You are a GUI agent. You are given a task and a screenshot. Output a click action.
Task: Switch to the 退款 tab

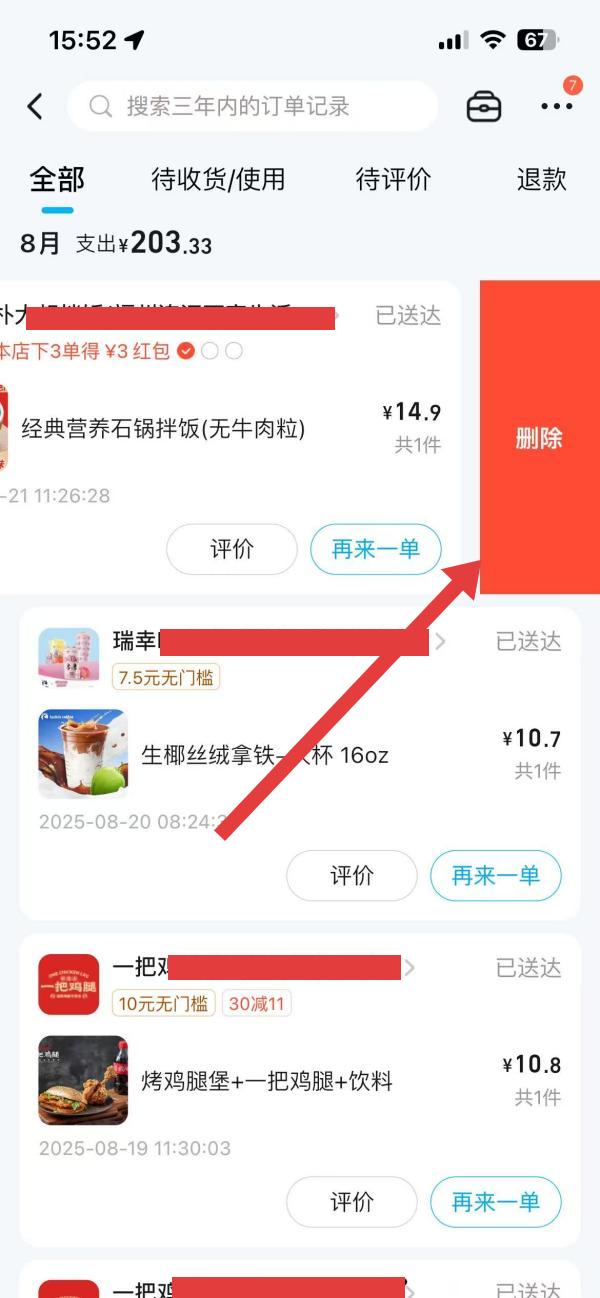(541, 180)
